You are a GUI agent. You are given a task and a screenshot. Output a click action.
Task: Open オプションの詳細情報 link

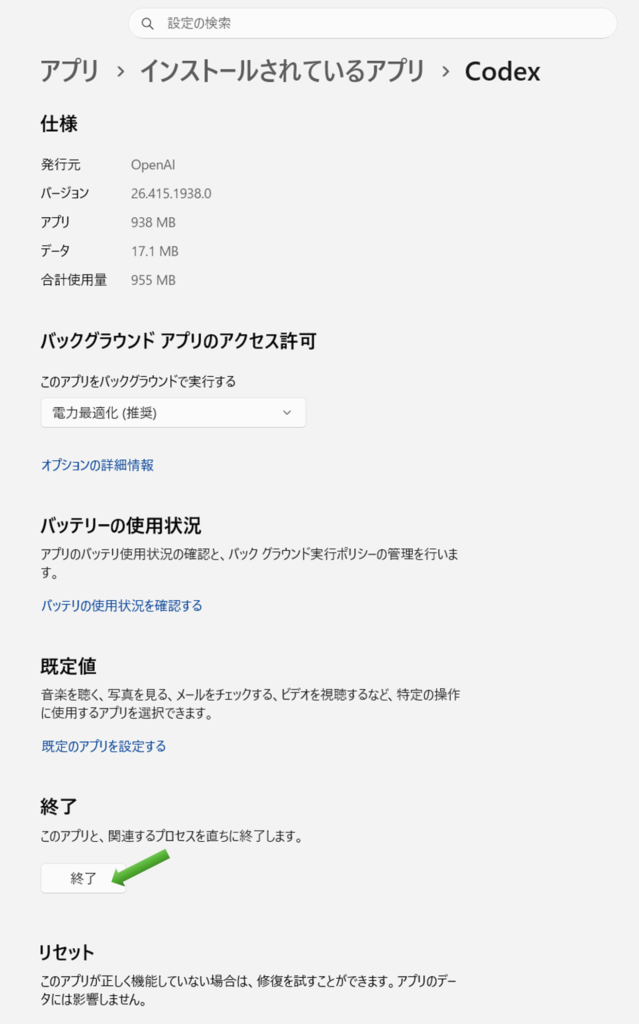click(x=97, y=465)
